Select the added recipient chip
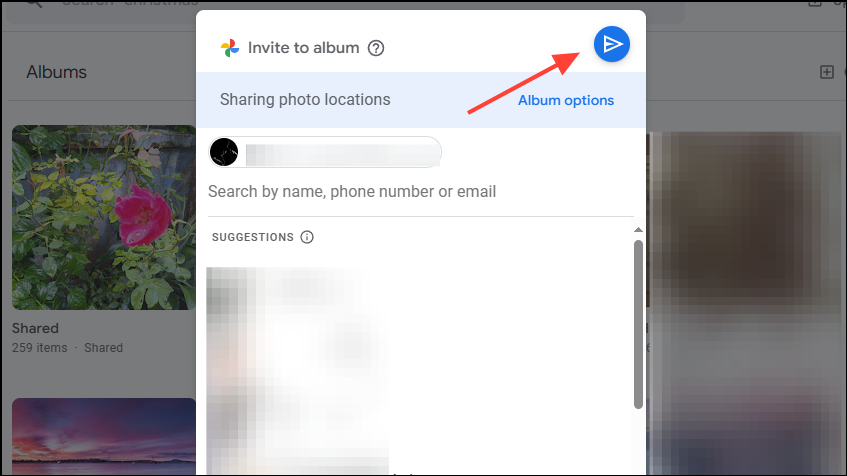847x476 pixels. (325, 153)
